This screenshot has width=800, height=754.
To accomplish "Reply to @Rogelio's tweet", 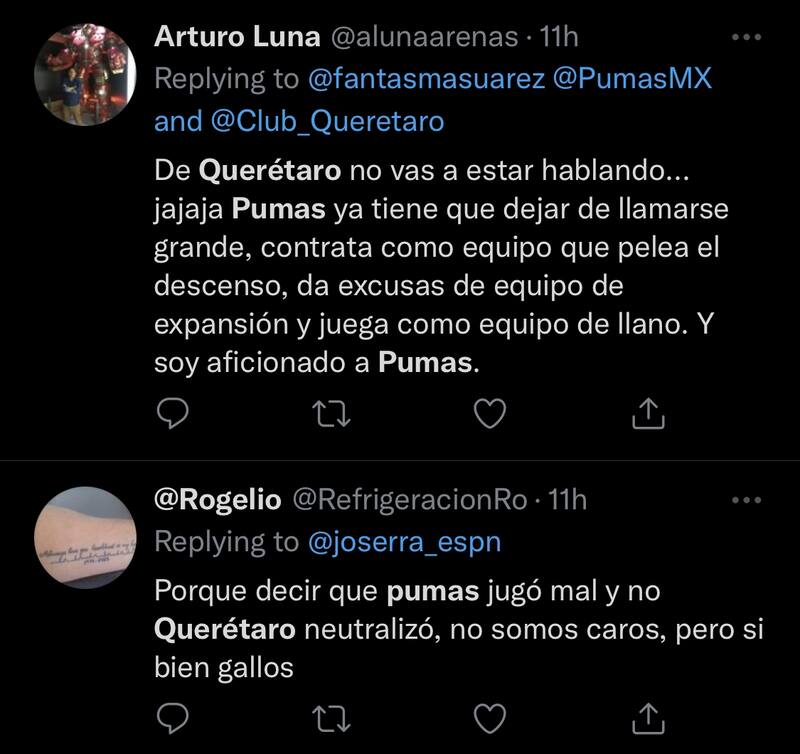I will [x=174, y=716].
